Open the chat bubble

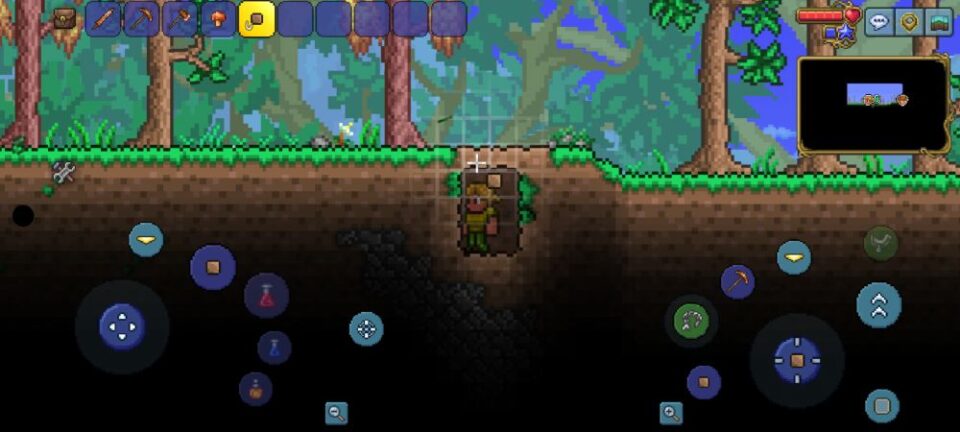879,21
